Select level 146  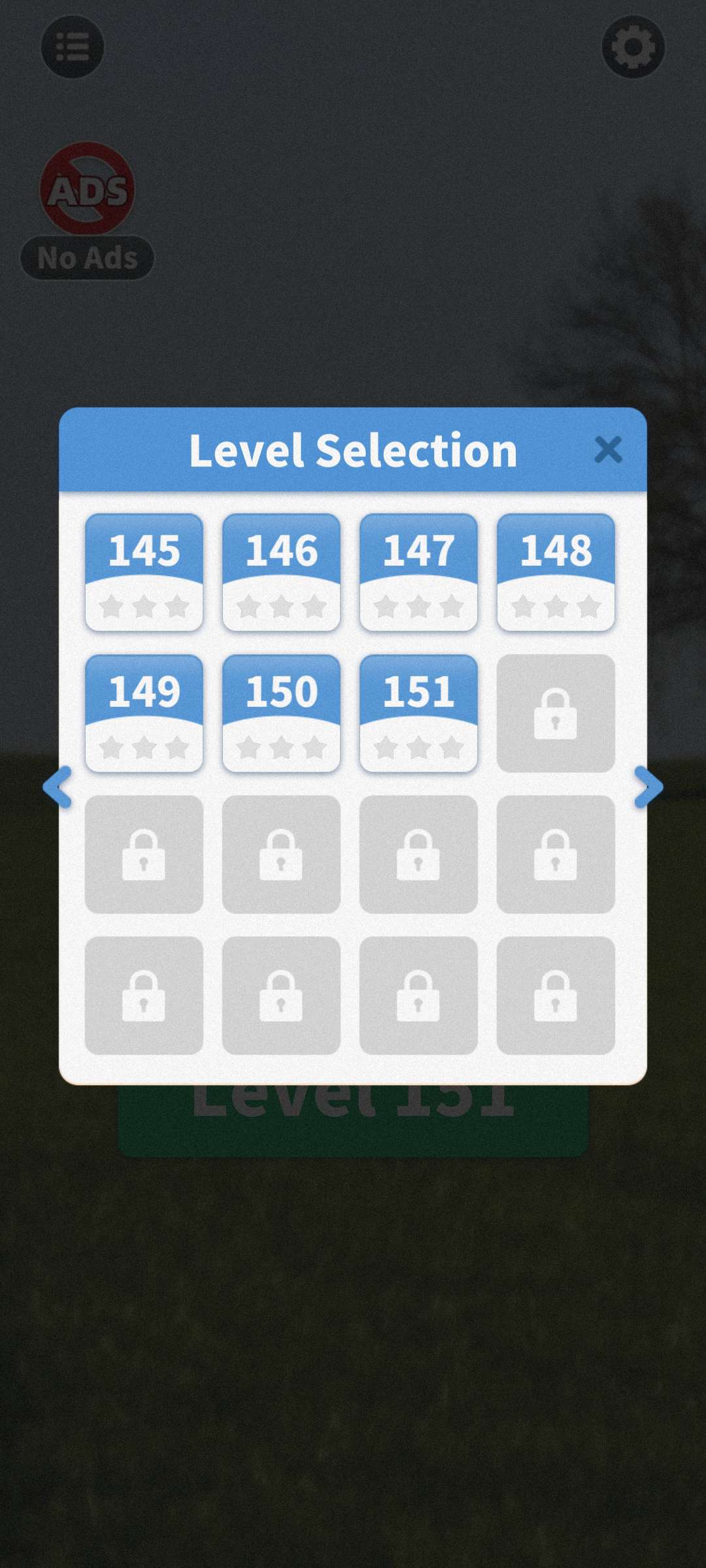click(281, 572)
